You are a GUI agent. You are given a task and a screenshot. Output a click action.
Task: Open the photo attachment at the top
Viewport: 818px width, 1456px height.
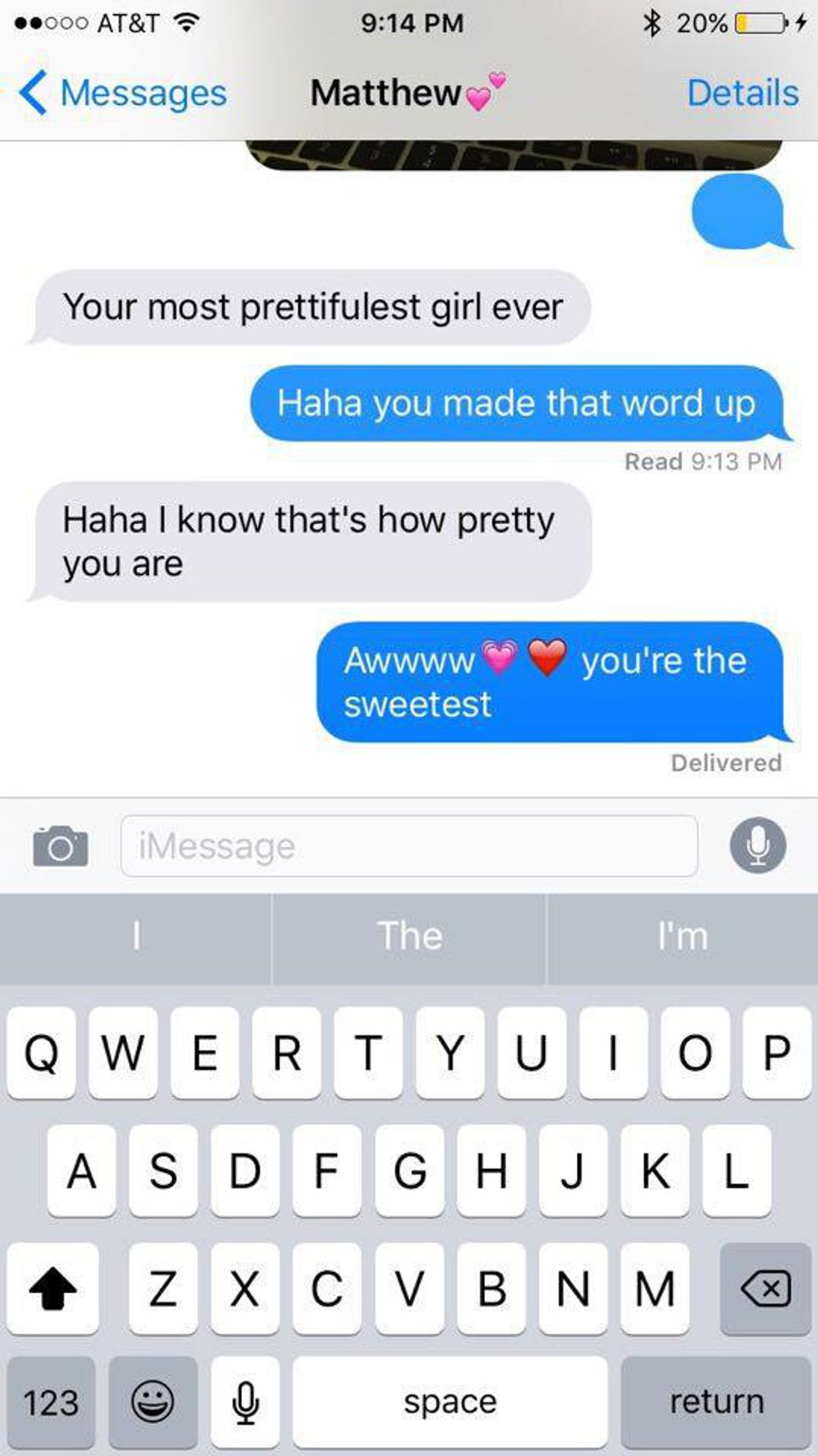tap(513, 155)
